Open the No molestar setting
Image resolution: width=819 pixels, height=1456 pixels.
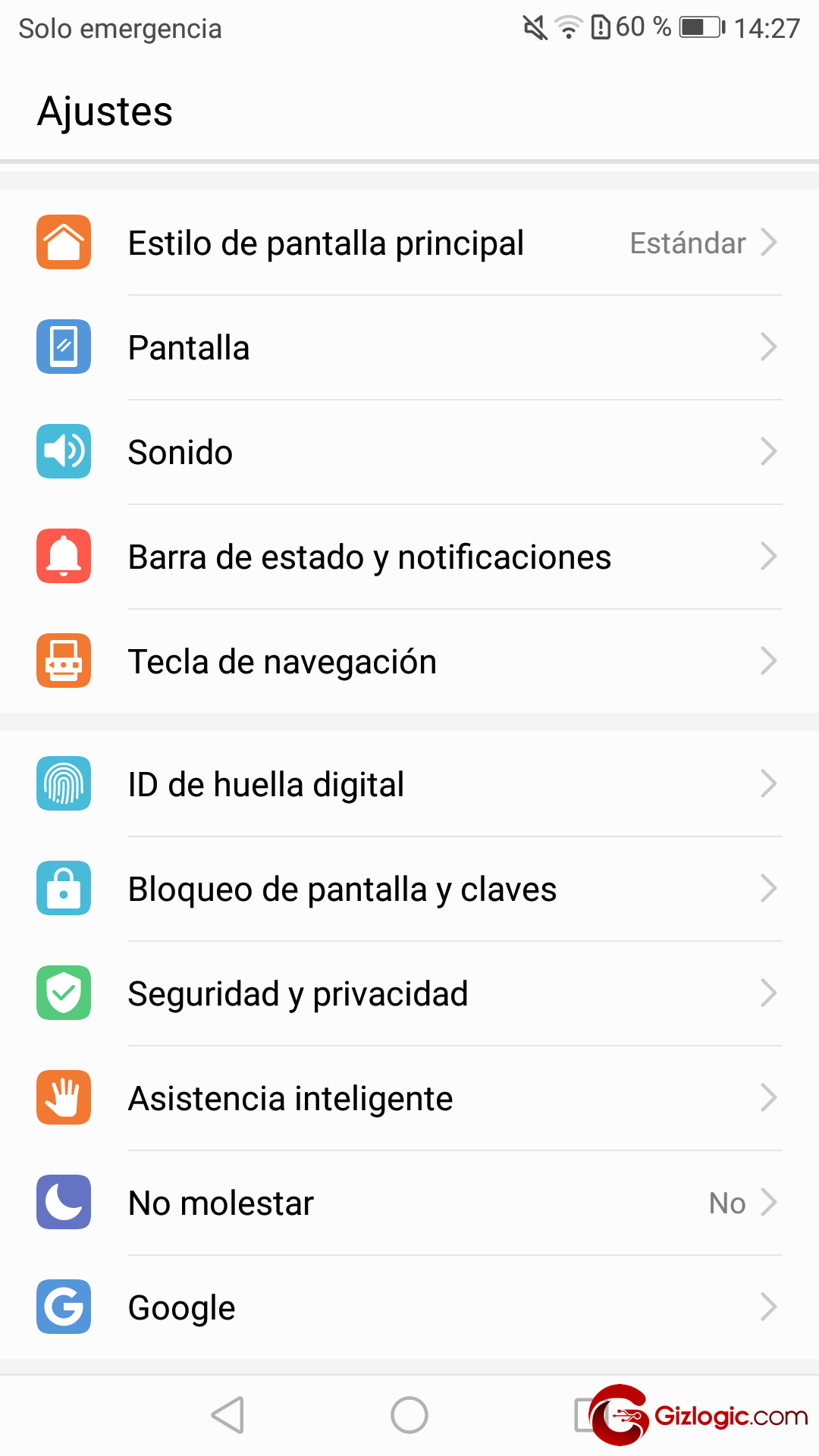(x=409, y=1203)
